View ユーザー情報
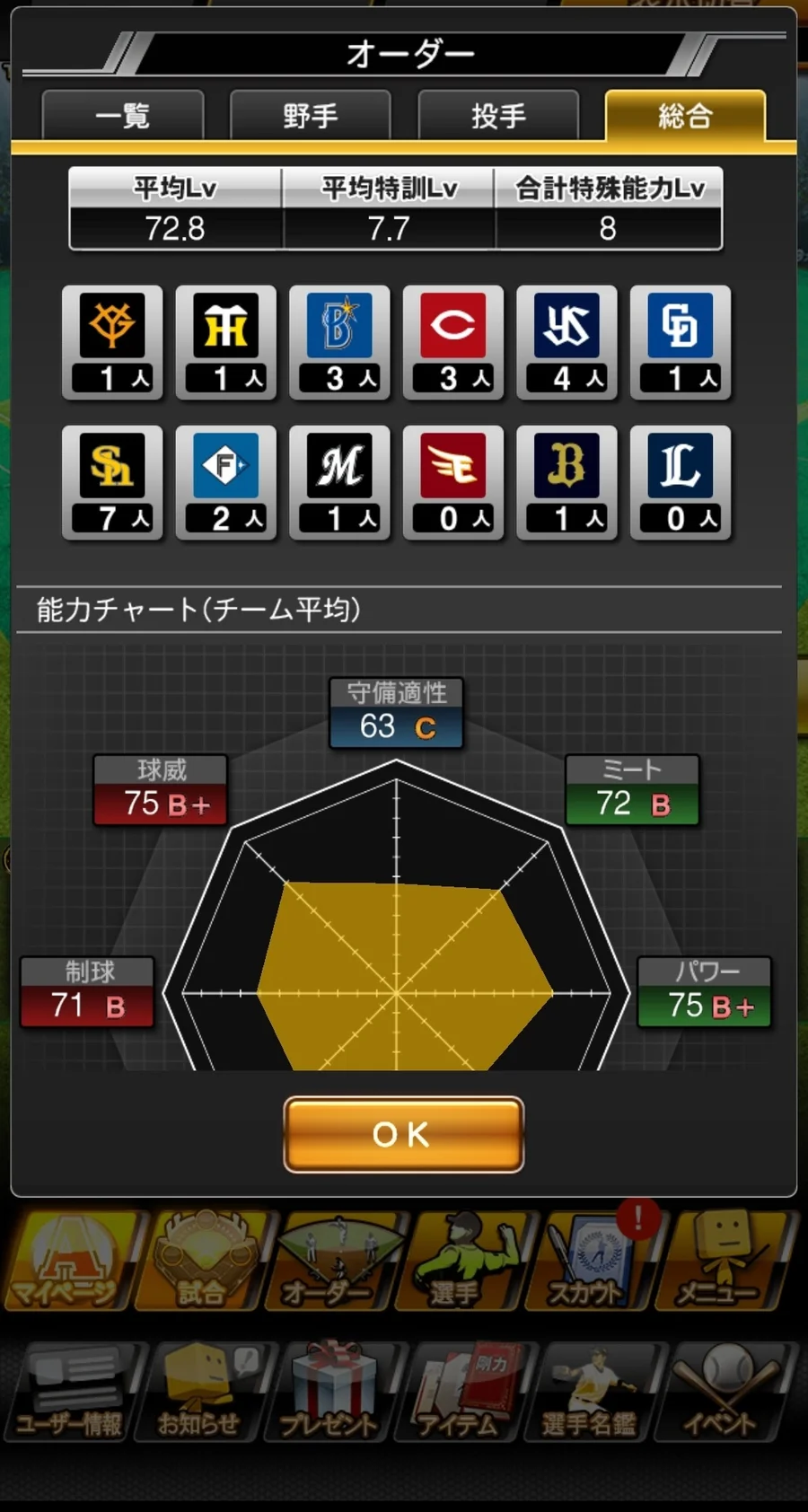Screen dimensions: 808x1512 point(72,1392)
